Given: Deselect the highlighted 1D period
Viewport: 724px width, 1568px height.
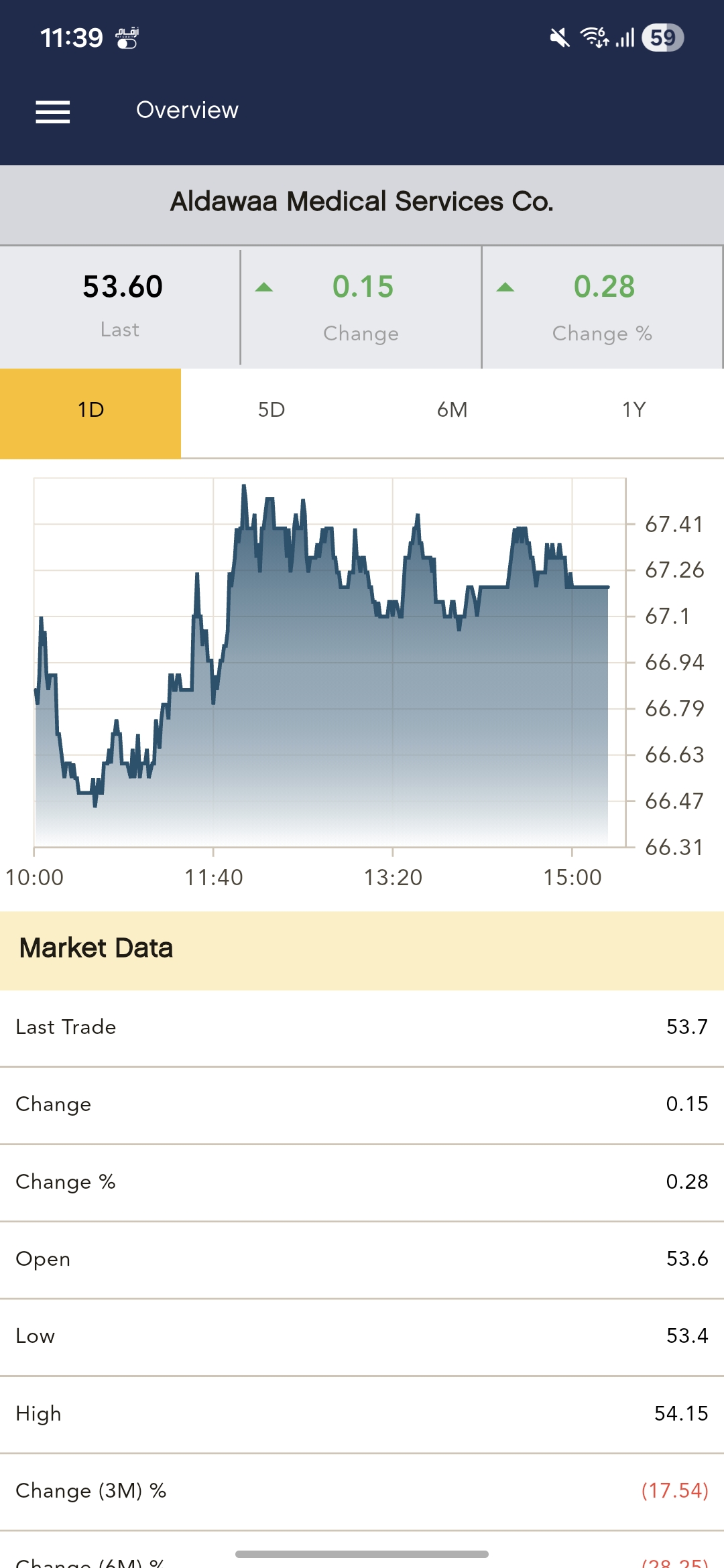Looking at the screenshot, I should (90, 410).
